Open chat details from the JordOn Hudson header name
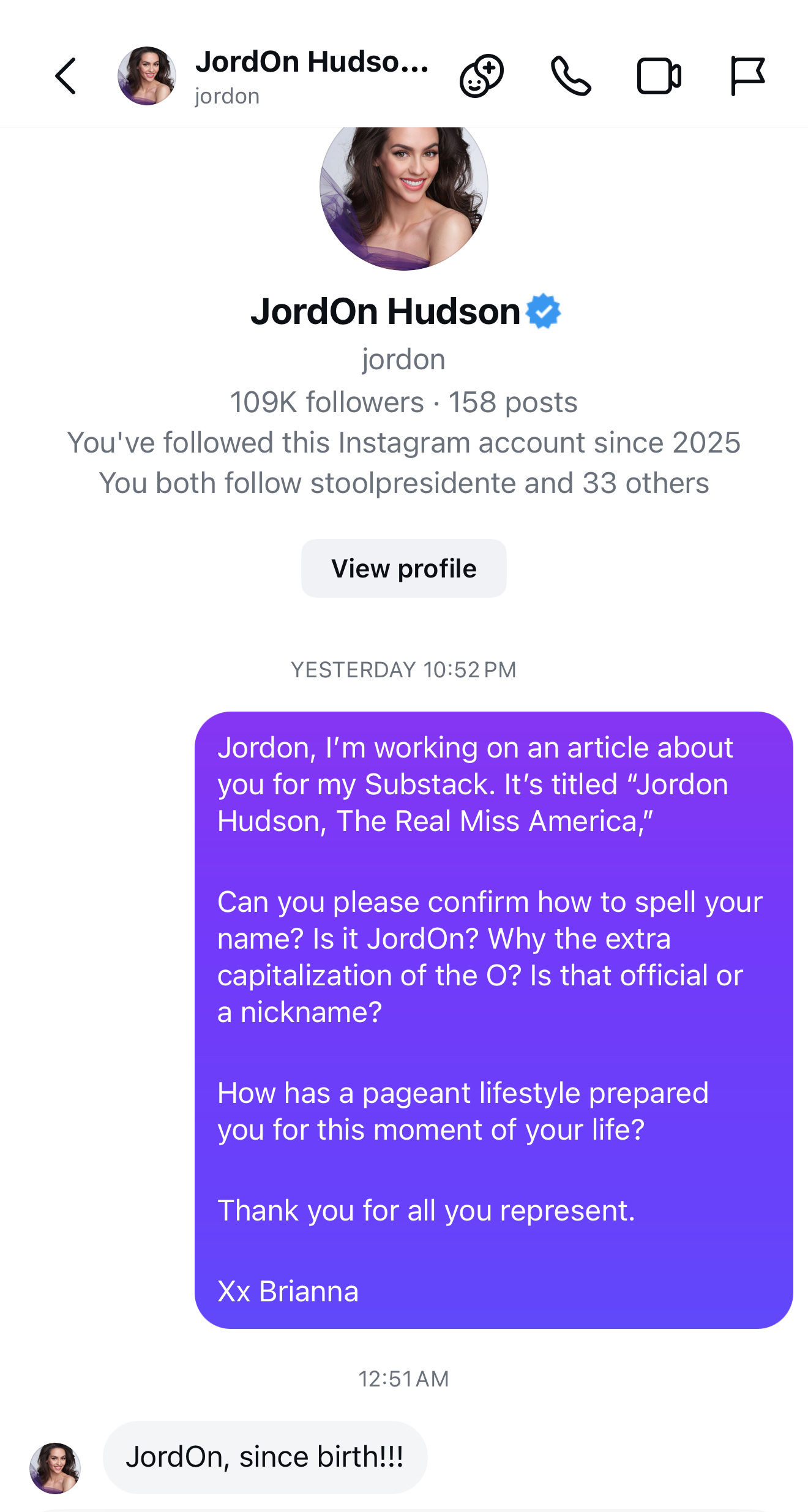Screen dimensions: 808x1512 pos(312,62)
